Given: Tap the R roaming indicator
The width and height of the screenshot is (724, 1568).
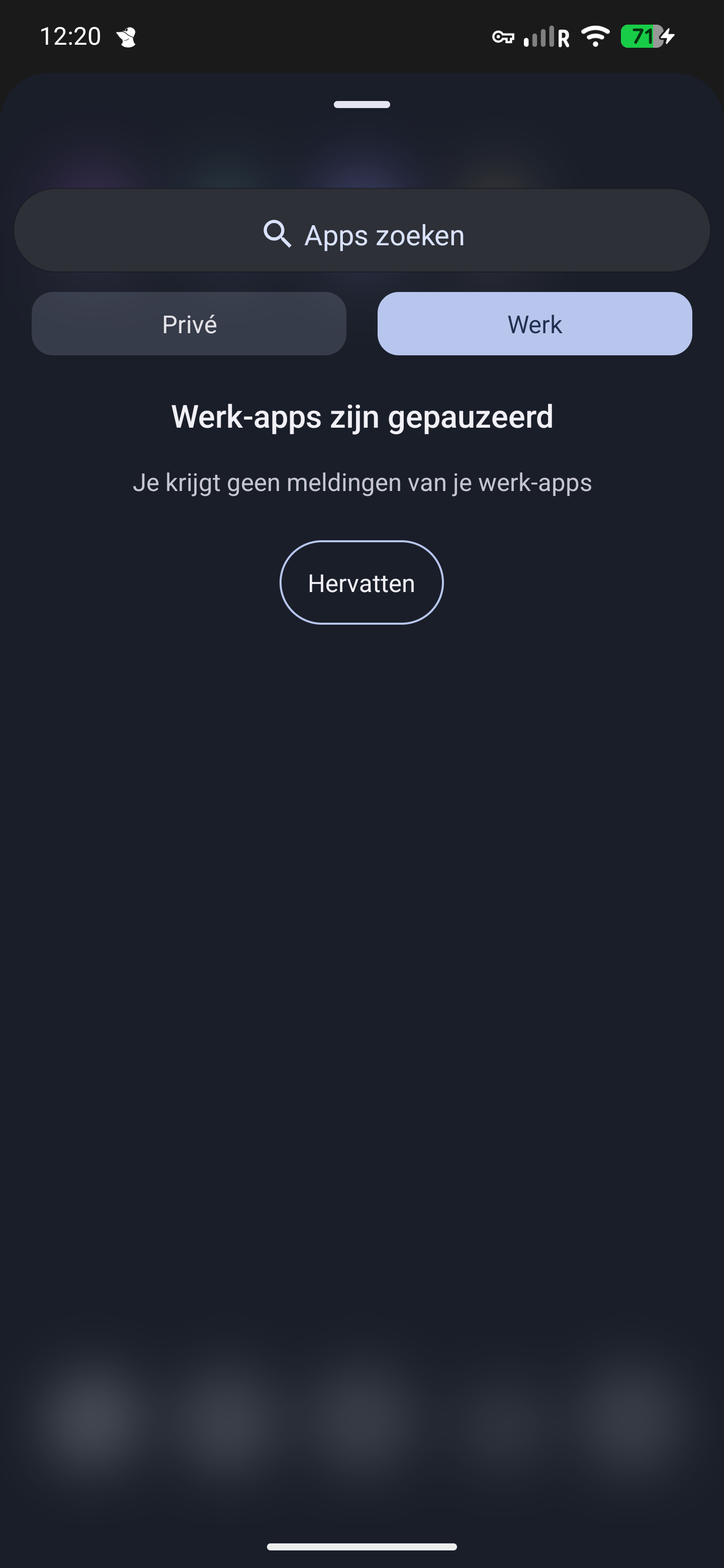Looking at the screenshot, I should point(563,38).
